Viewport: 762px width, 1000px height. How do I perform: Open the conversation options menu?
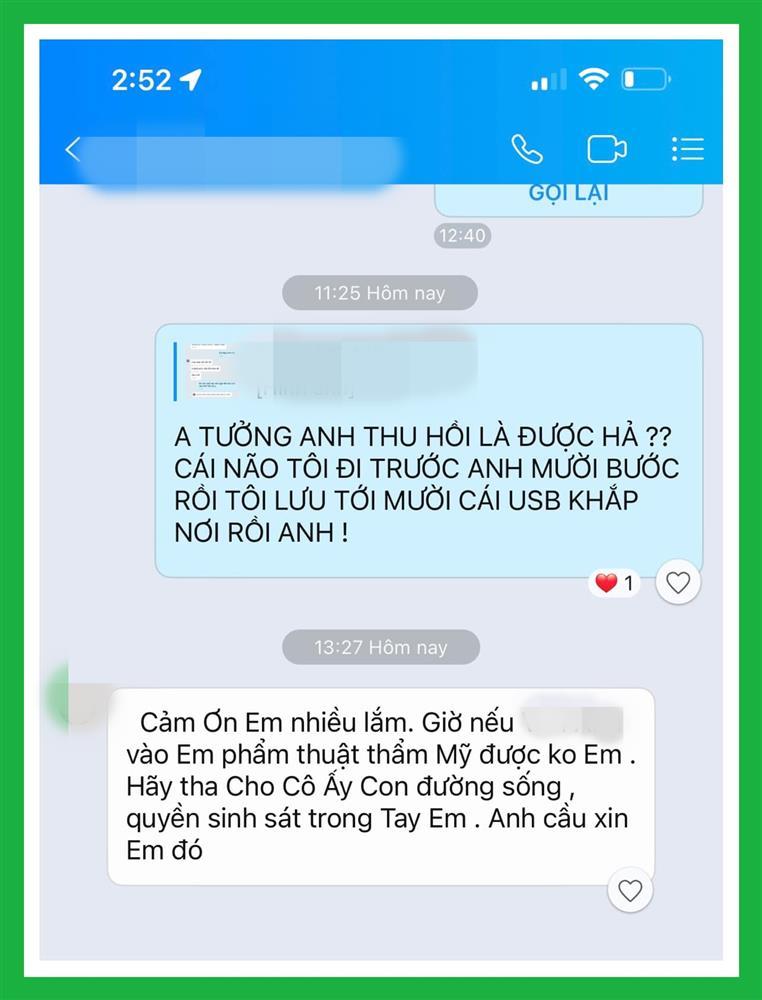[x=687, y=149]
